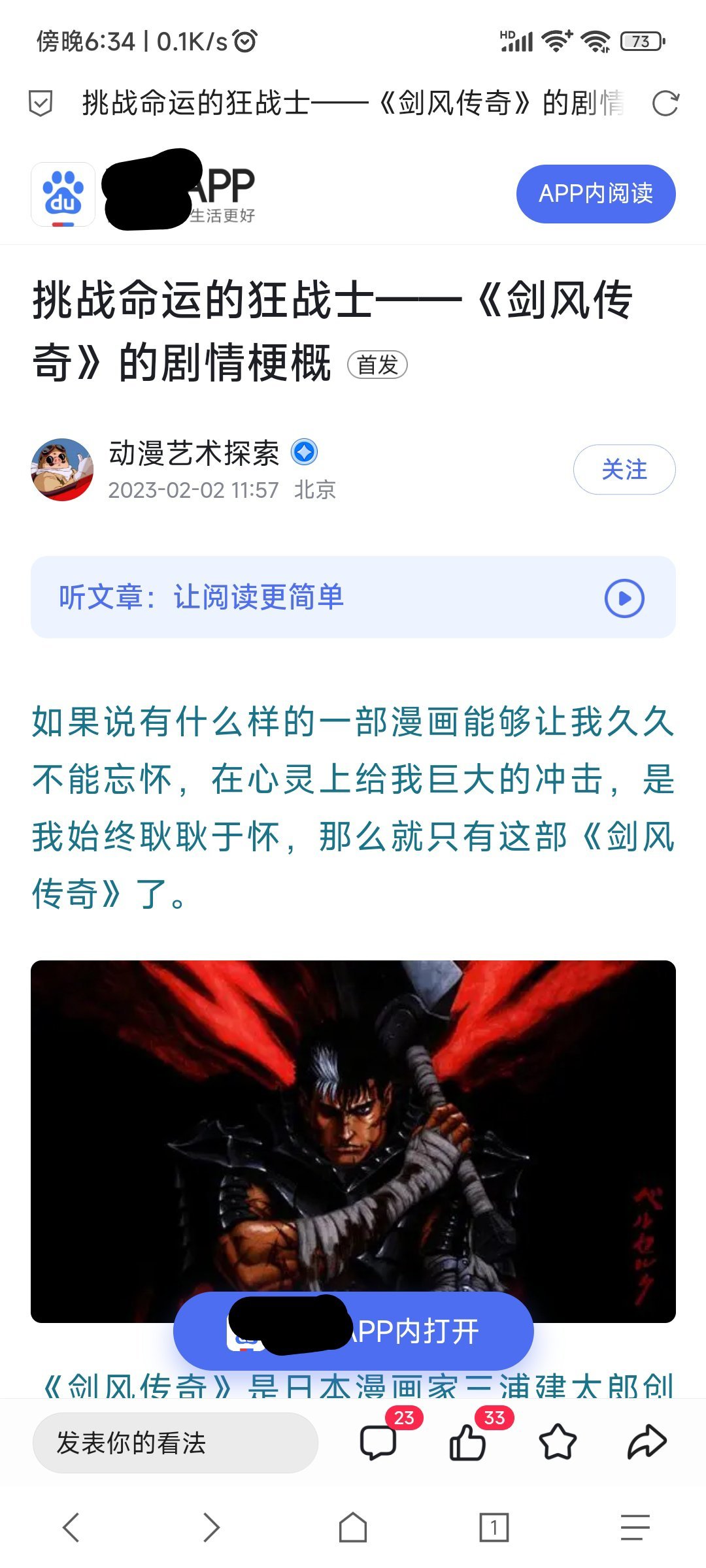Open the comments icon showing 23

click(x=379, y=1443)
